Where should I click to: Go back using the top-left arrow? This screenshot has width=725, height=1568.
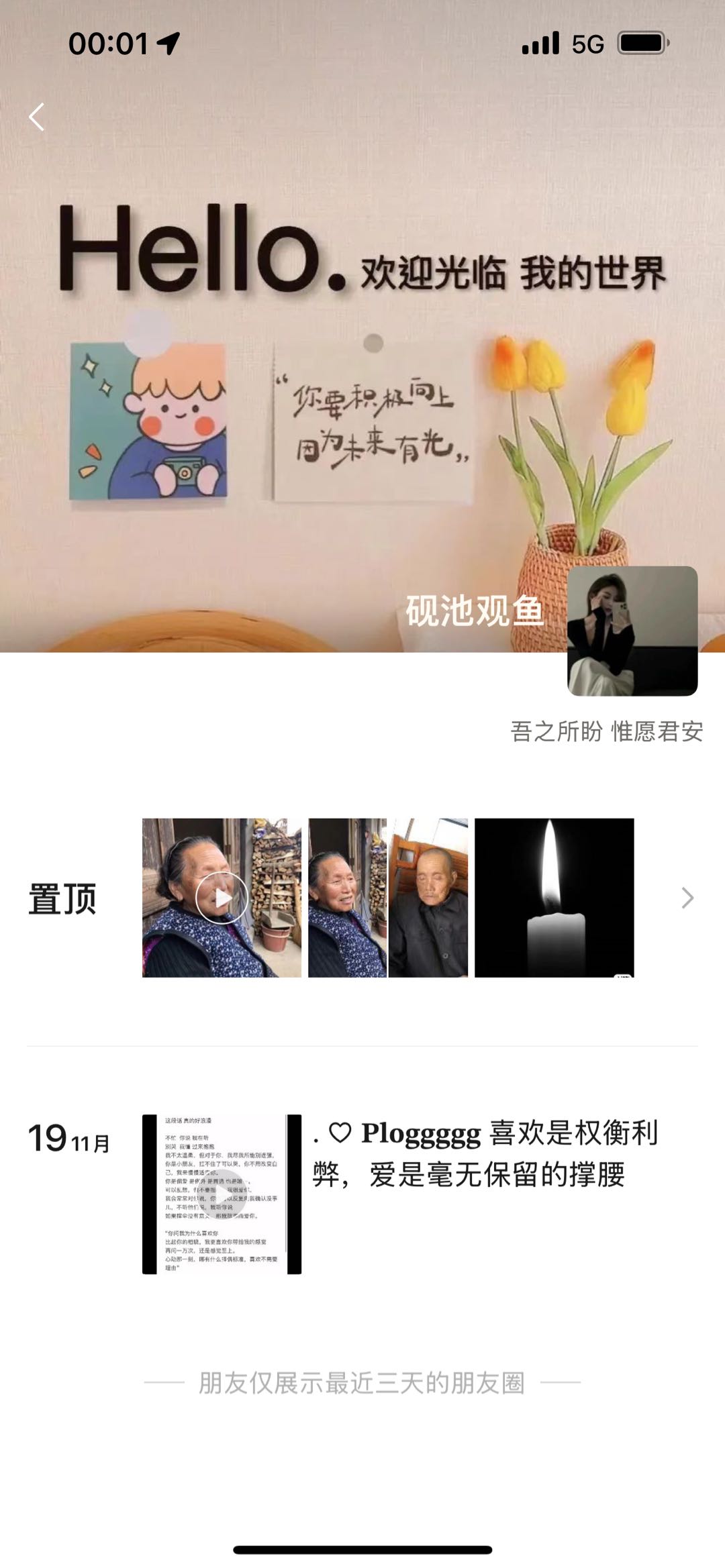(37, 117)
